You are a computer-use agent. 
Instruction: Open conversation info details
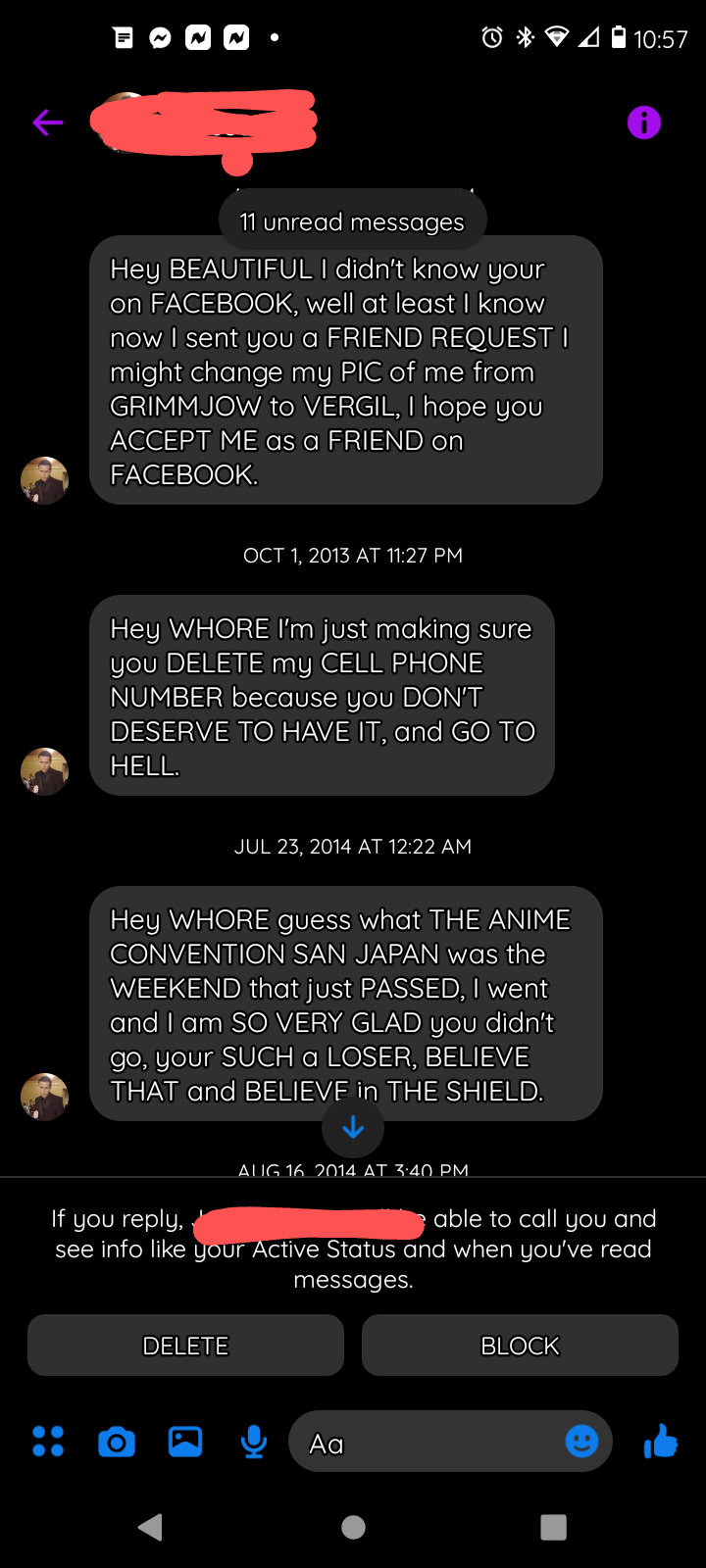[x=643, y=122]
